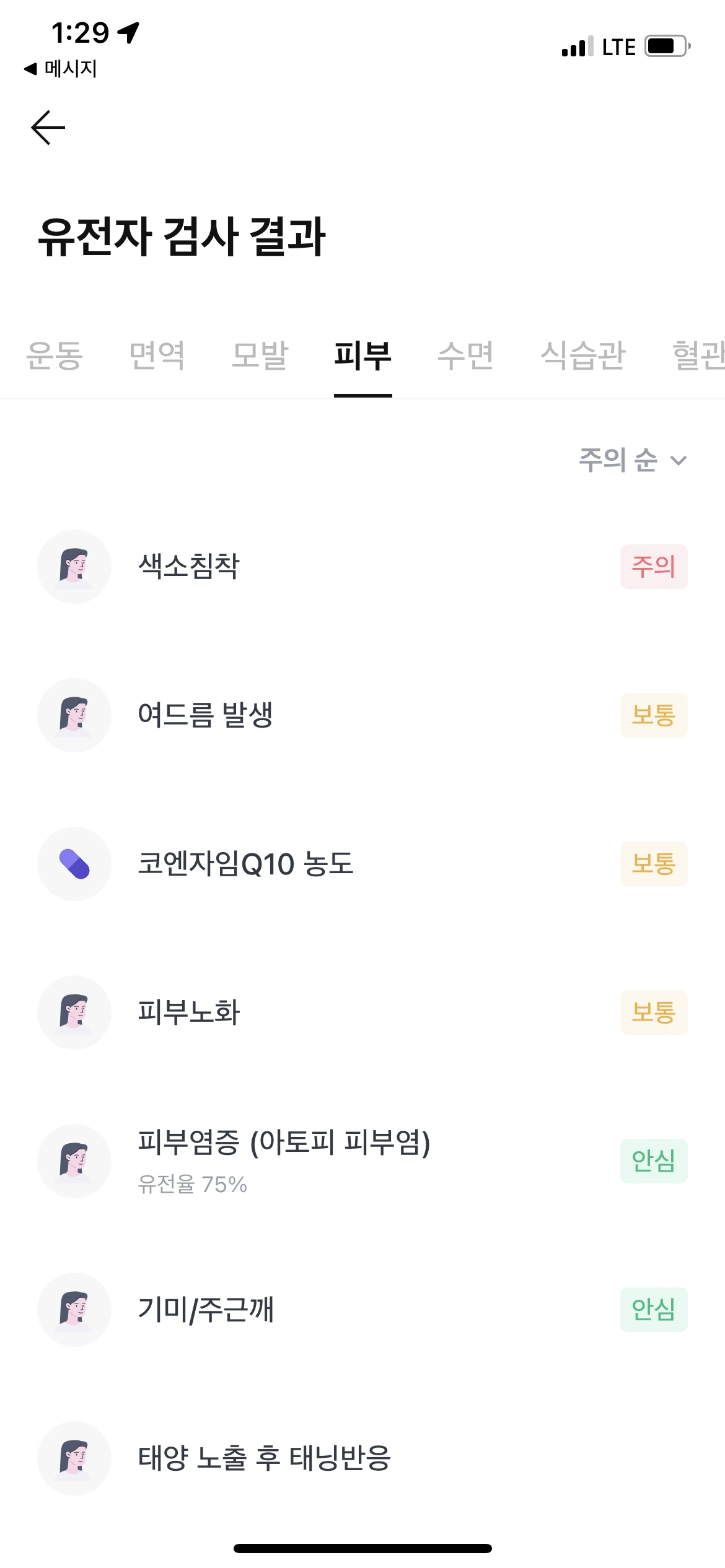Open the 색소침착 result
The width and height of the screenshot is (725, 1568).
[x=362, y=567]
